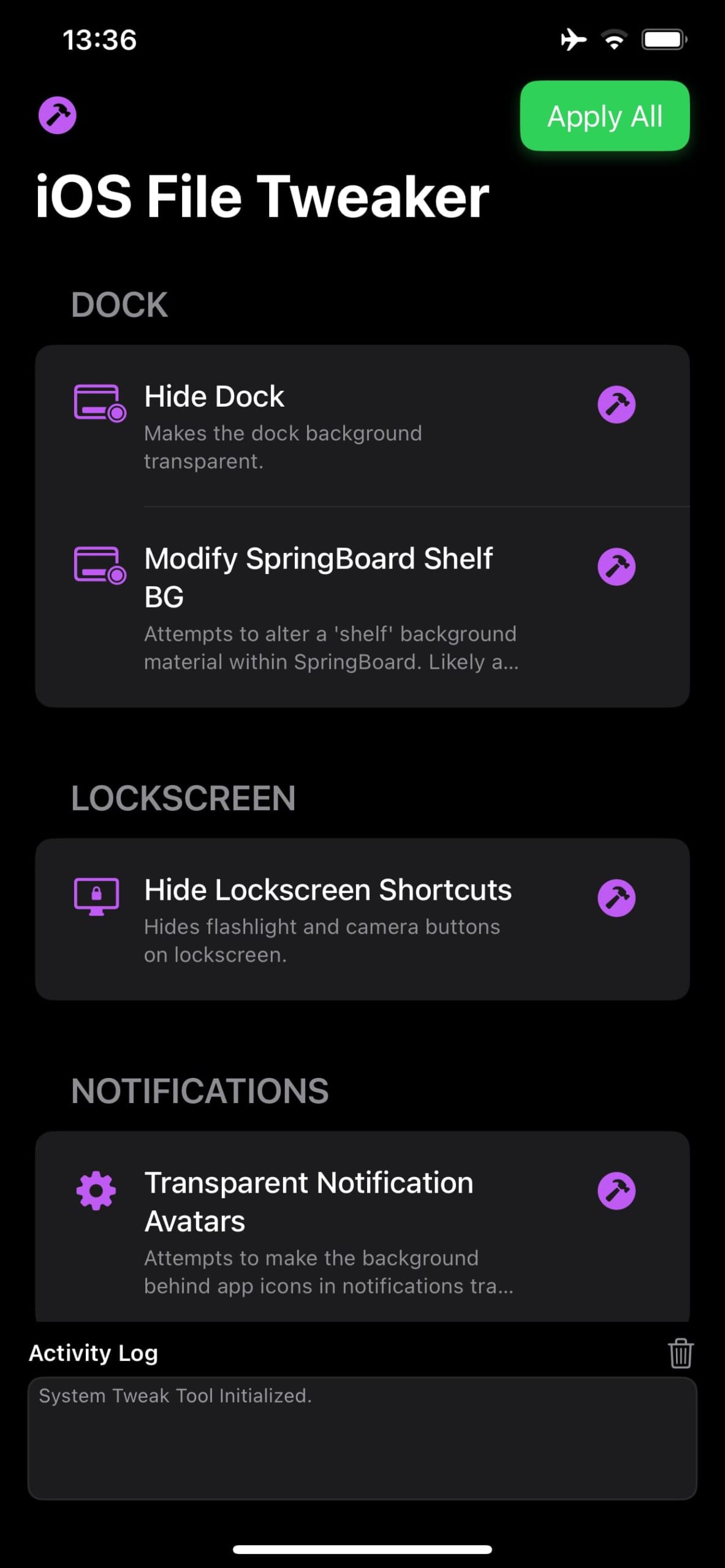Clear the Activity Log with the trash icon
This screenshot has width=725, height=1568.
pyautogui.click(x=680, y=1353)
